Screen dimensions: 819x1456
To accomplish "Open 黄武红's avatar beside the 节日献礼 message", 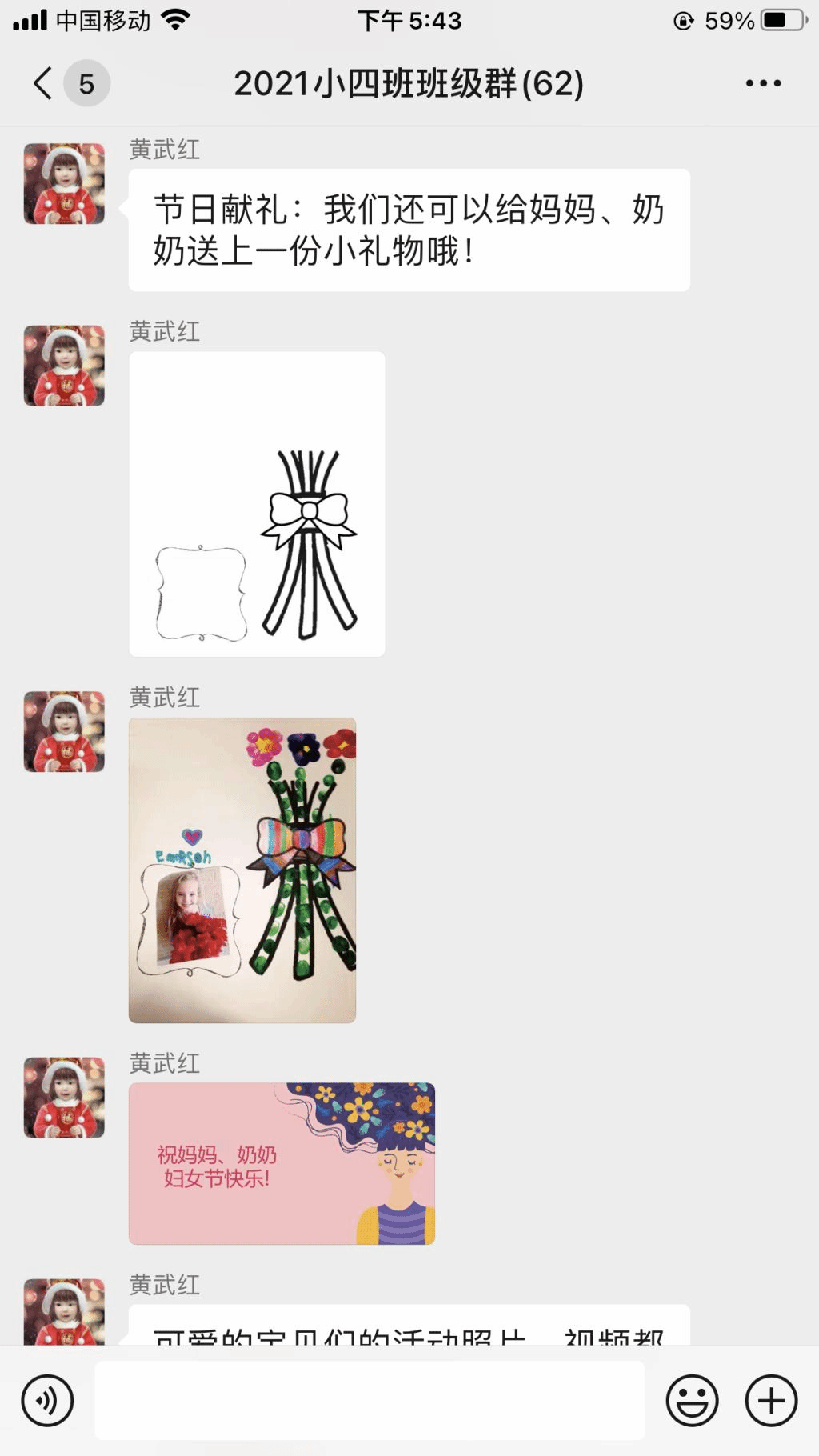I will 64,184.
